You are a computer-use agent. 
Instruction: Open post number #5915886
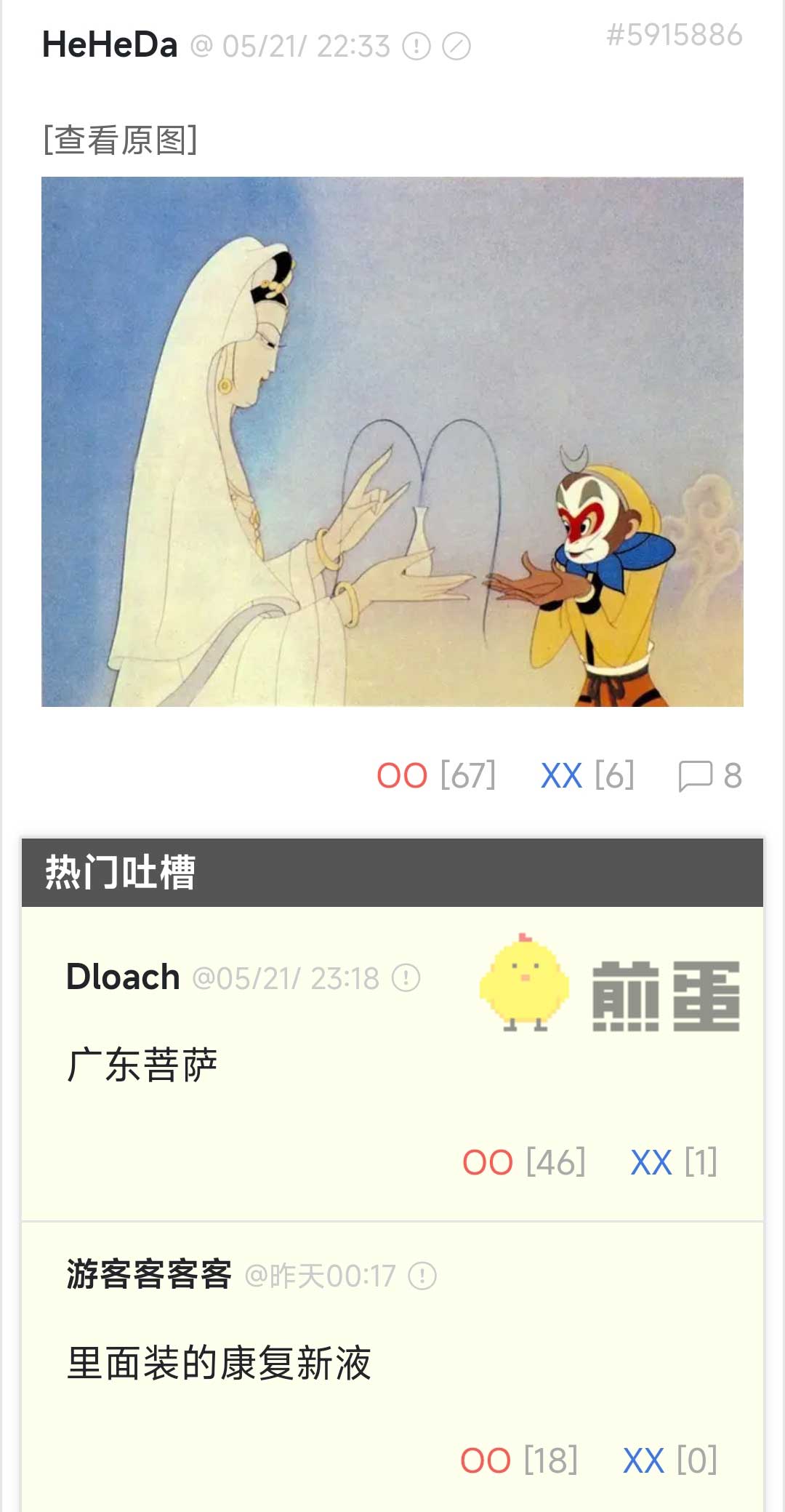pos(674,35)
